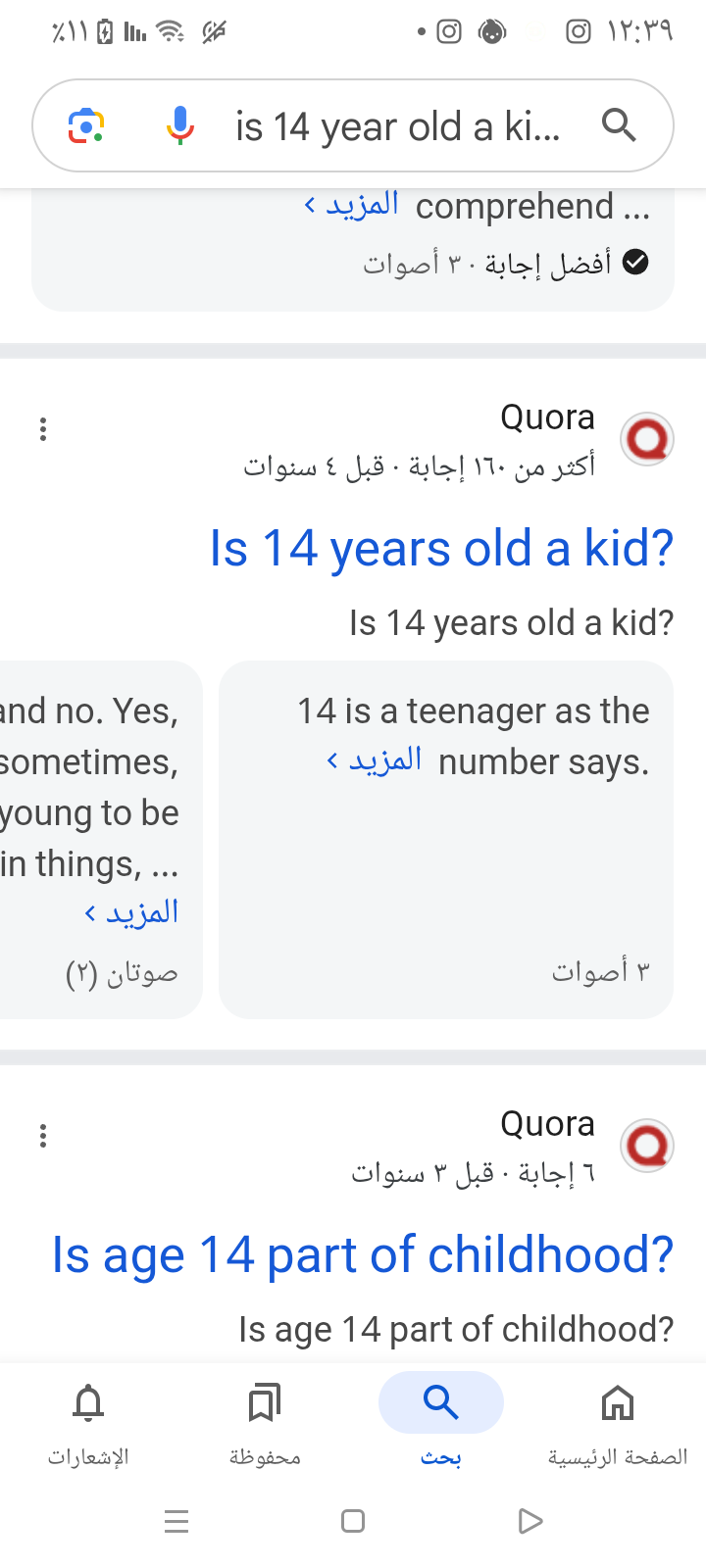Image resolution: width=706 pixels, height=1568 pixels.
Task: Start voice search with the microphone
Action: tap(179, 126)
